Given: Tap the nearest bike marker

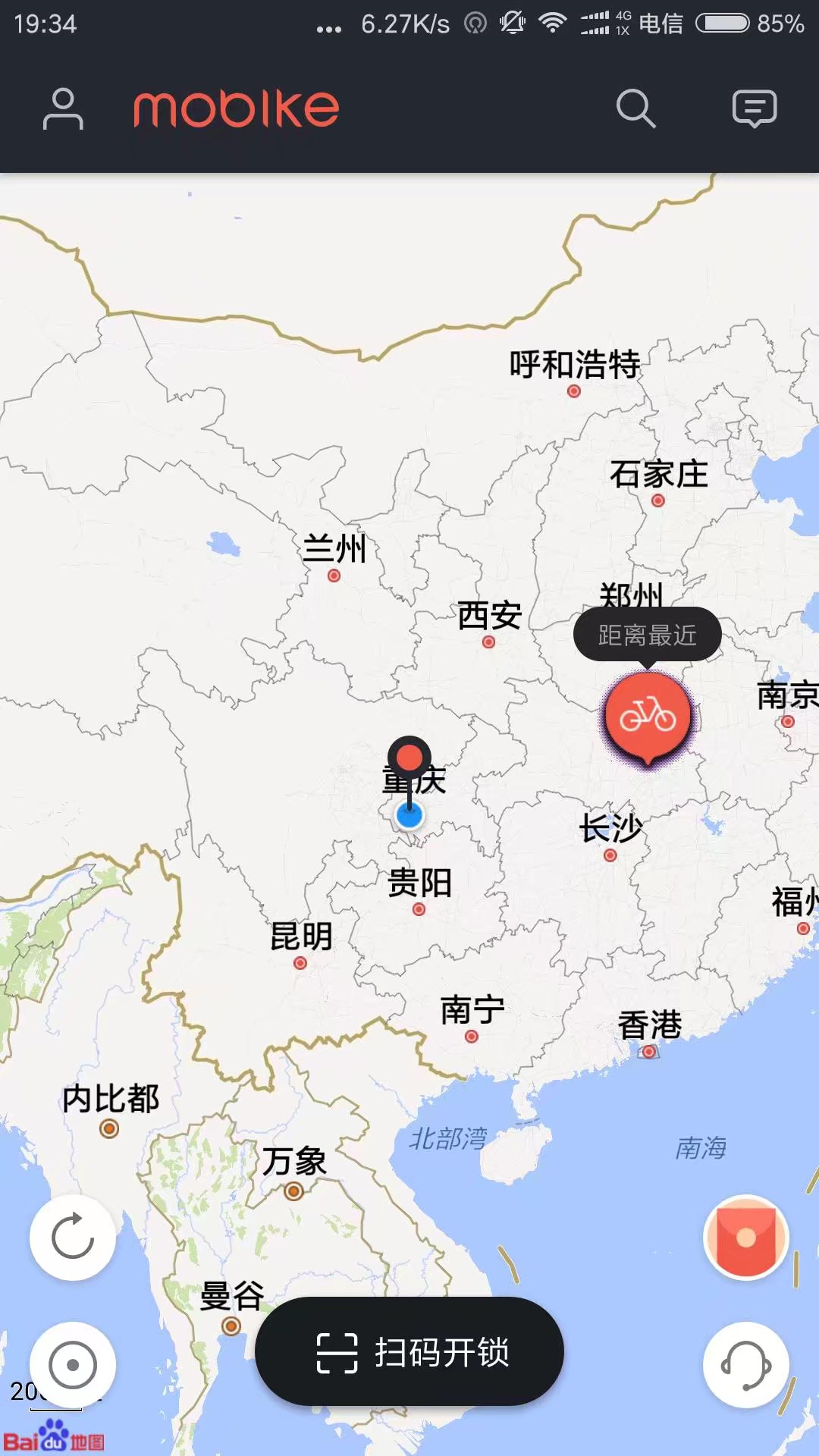Looking at the screenshot, I should [x=648, y=716].
